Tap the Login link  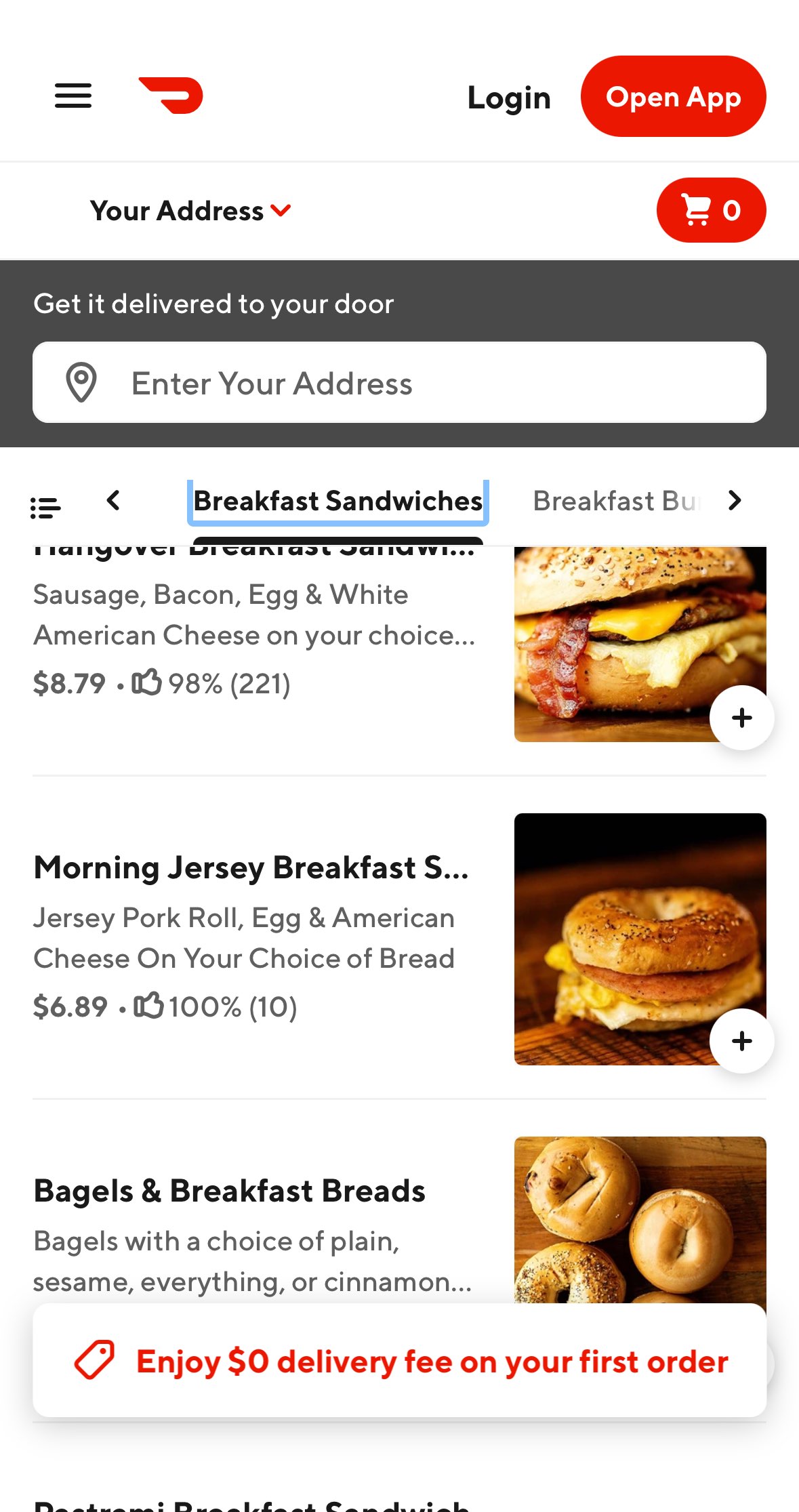click(x=509, y=98)
